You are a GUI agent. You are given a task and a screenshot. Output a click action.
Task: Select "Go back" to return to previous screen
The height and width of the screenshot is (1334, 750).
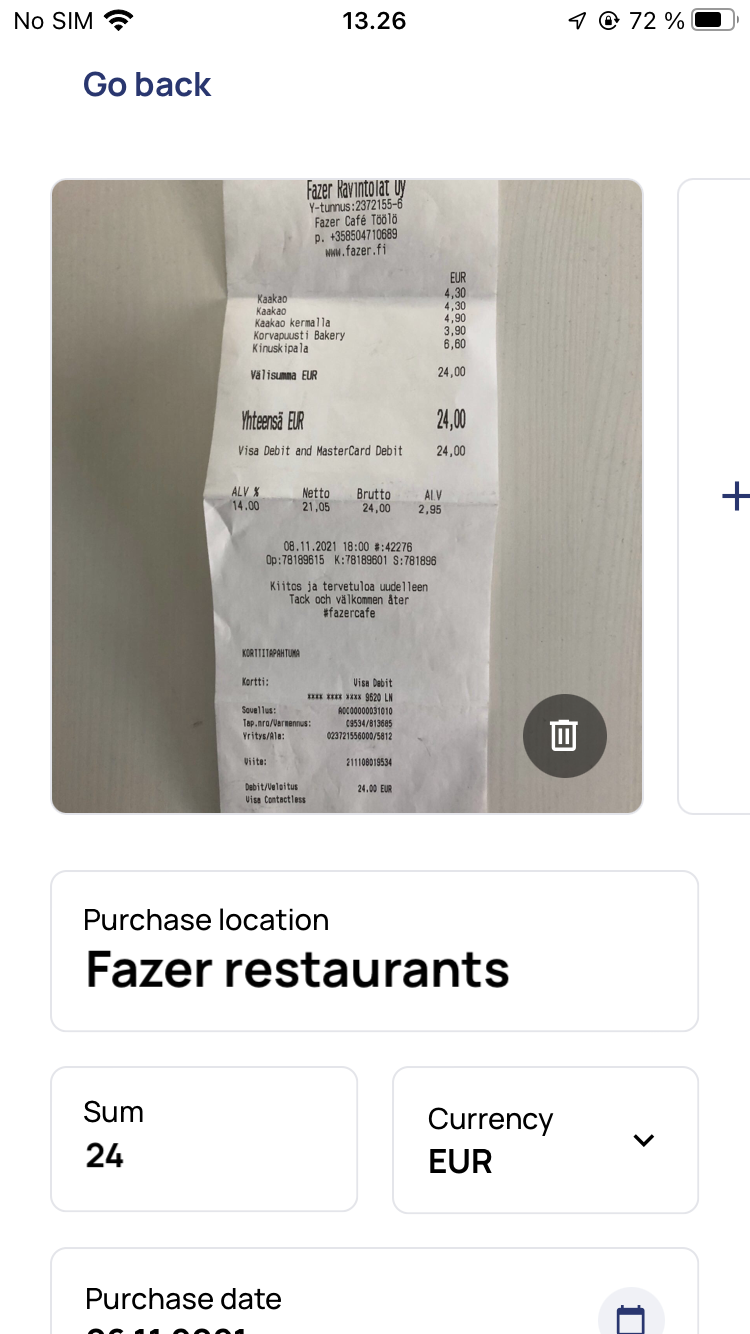point(147,84)
